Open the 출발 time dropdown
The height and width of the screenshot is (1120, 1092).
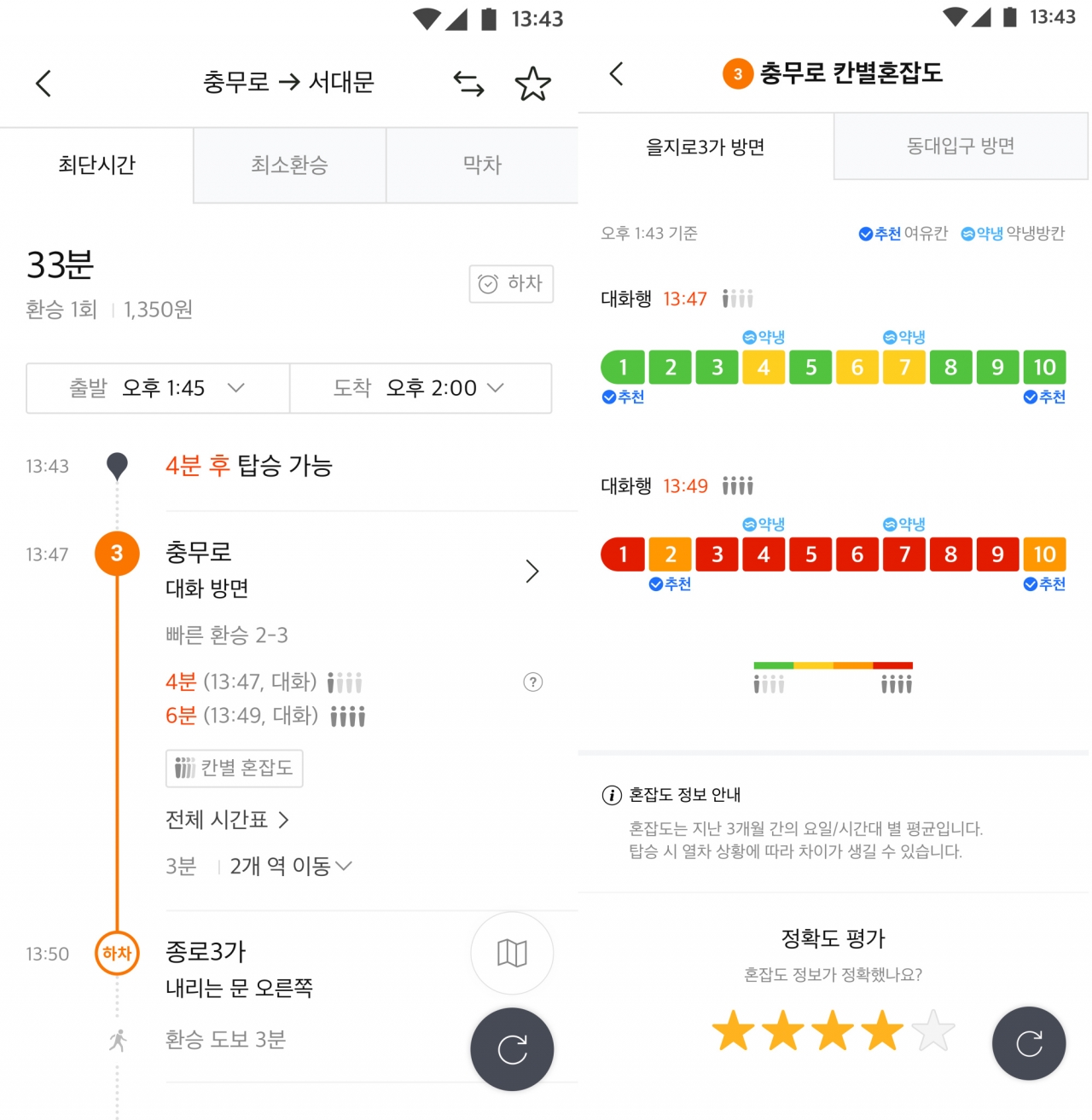point(158,388)
